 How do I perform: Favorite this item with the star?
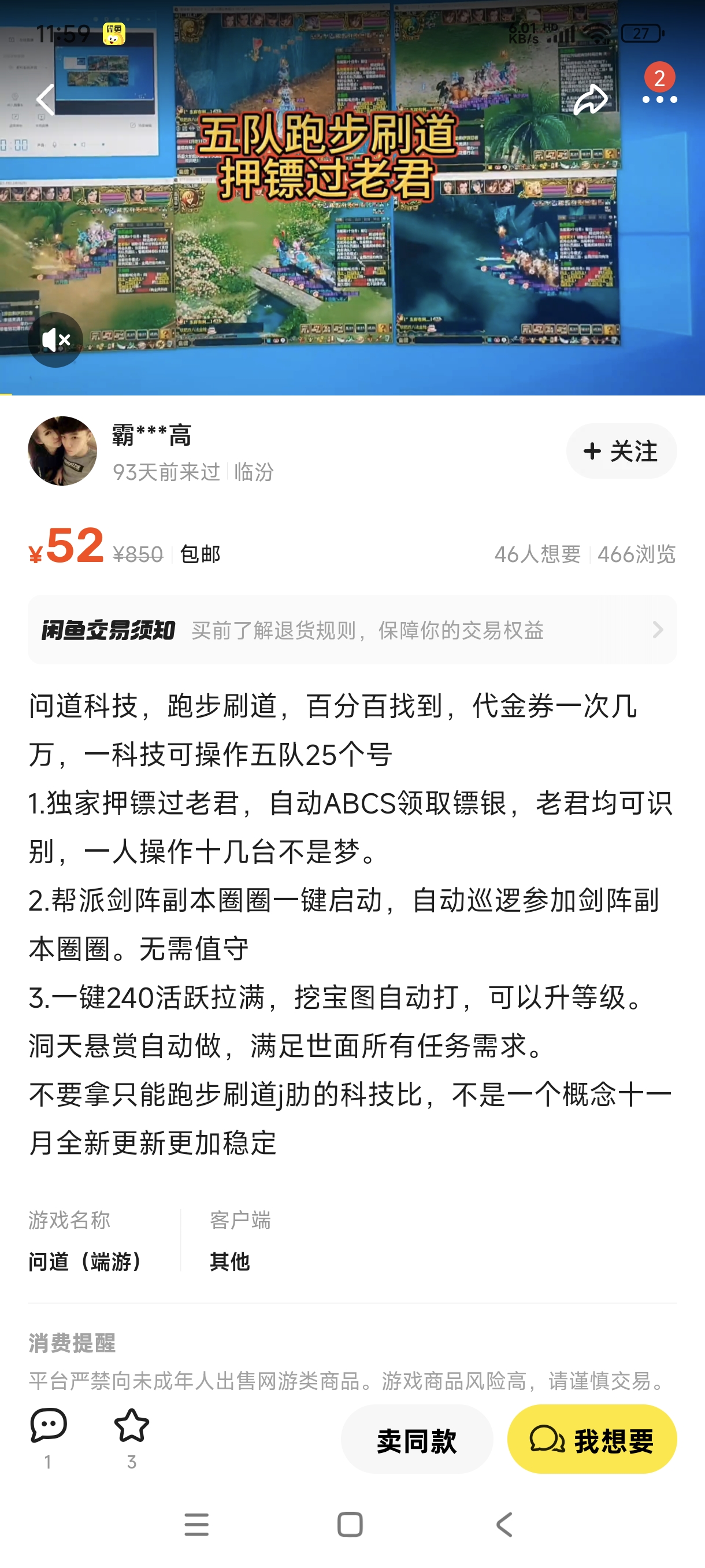tap(131, 1437)
